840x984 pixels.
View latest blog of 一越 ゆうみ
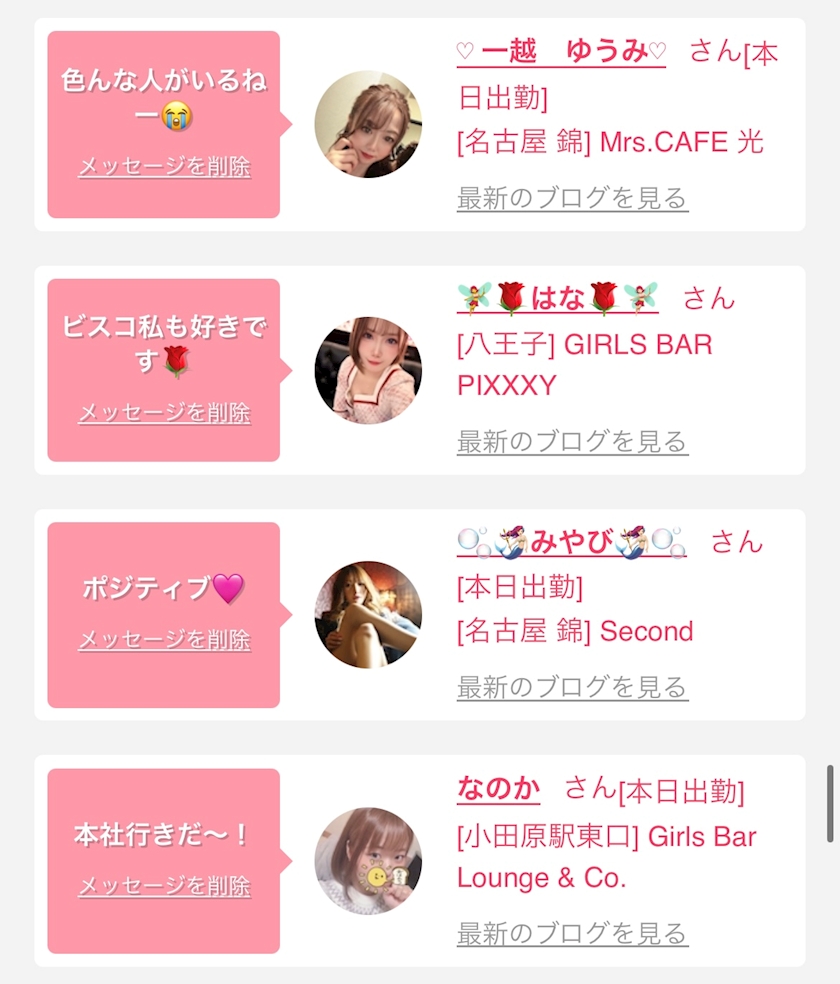click(572, 198)
